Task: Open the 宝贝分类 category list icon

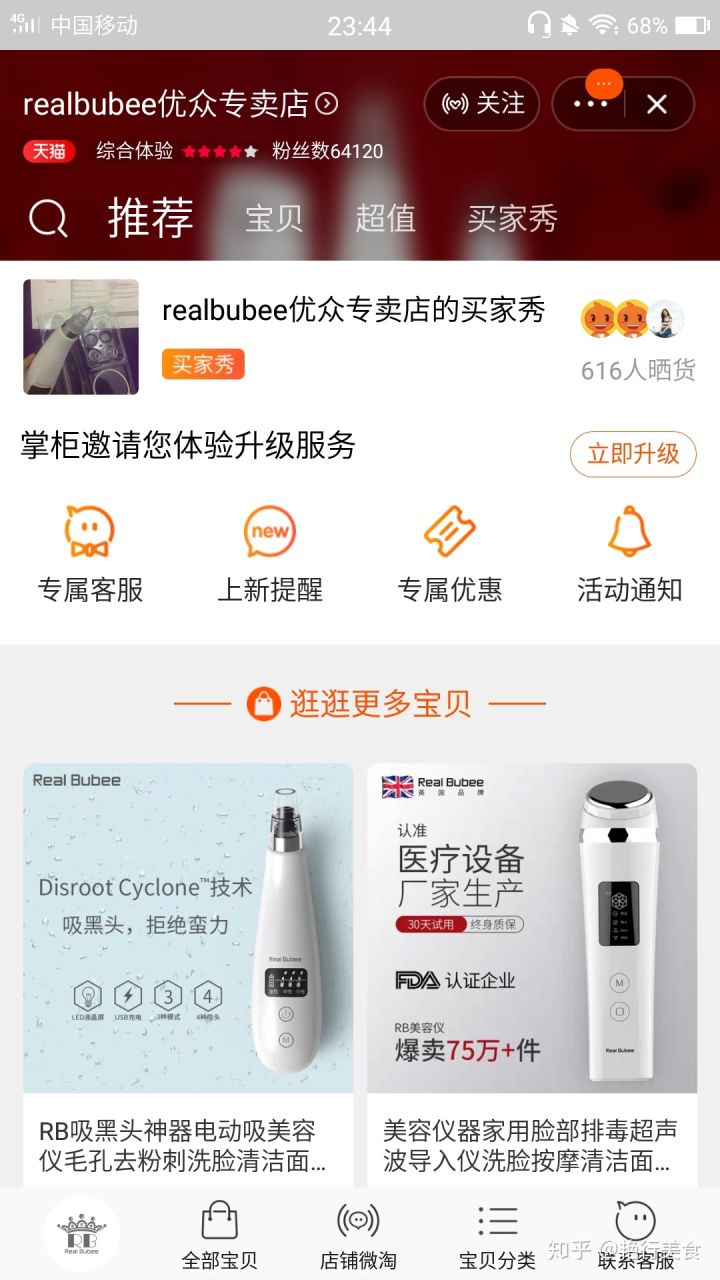Action: coord(498,1232)
